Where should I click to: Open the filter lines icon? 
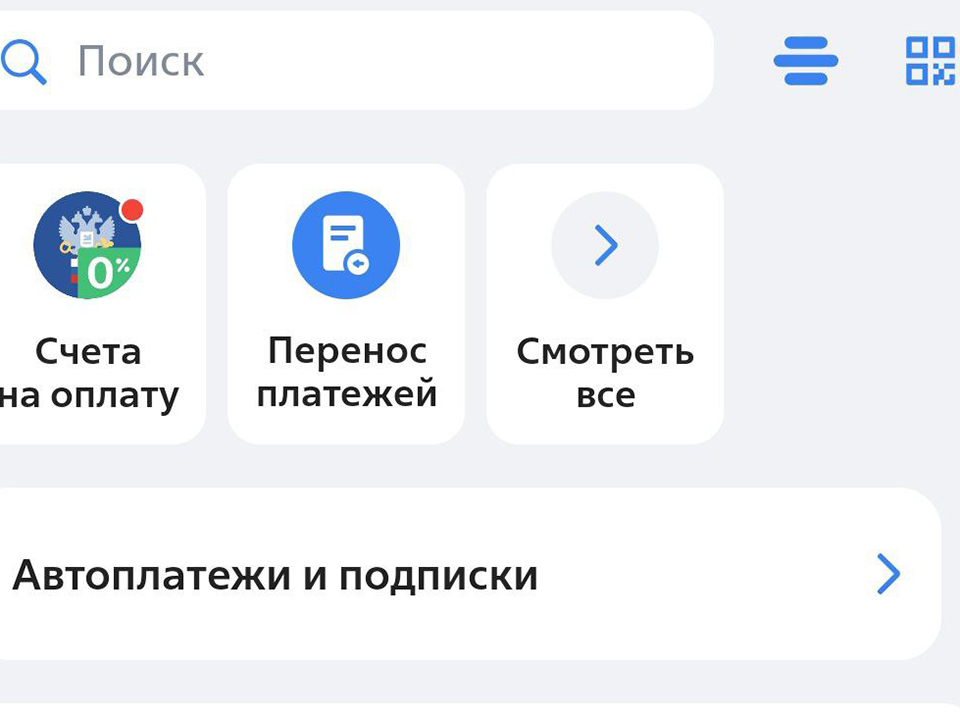tap(805, 61)
